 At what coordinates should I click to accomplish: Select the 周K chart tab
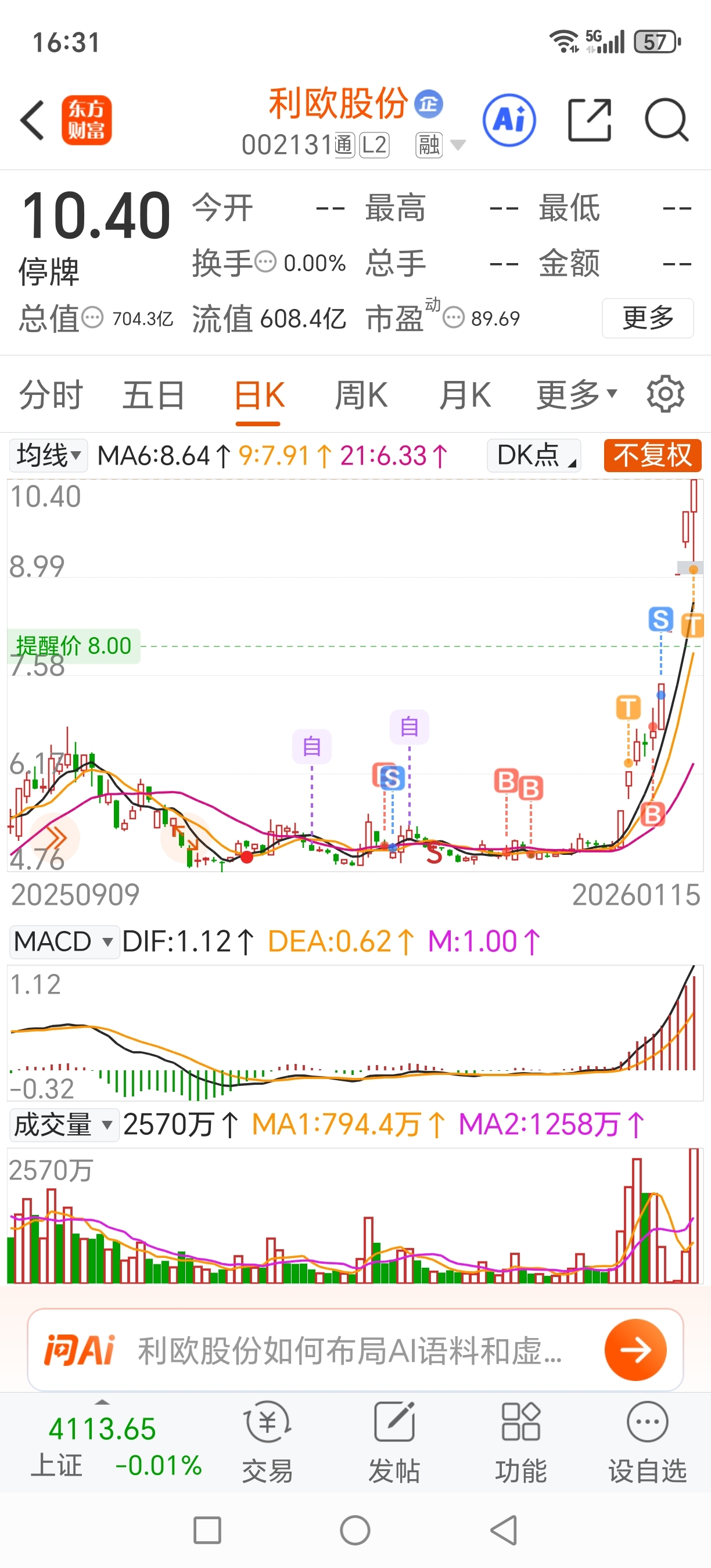361,395
